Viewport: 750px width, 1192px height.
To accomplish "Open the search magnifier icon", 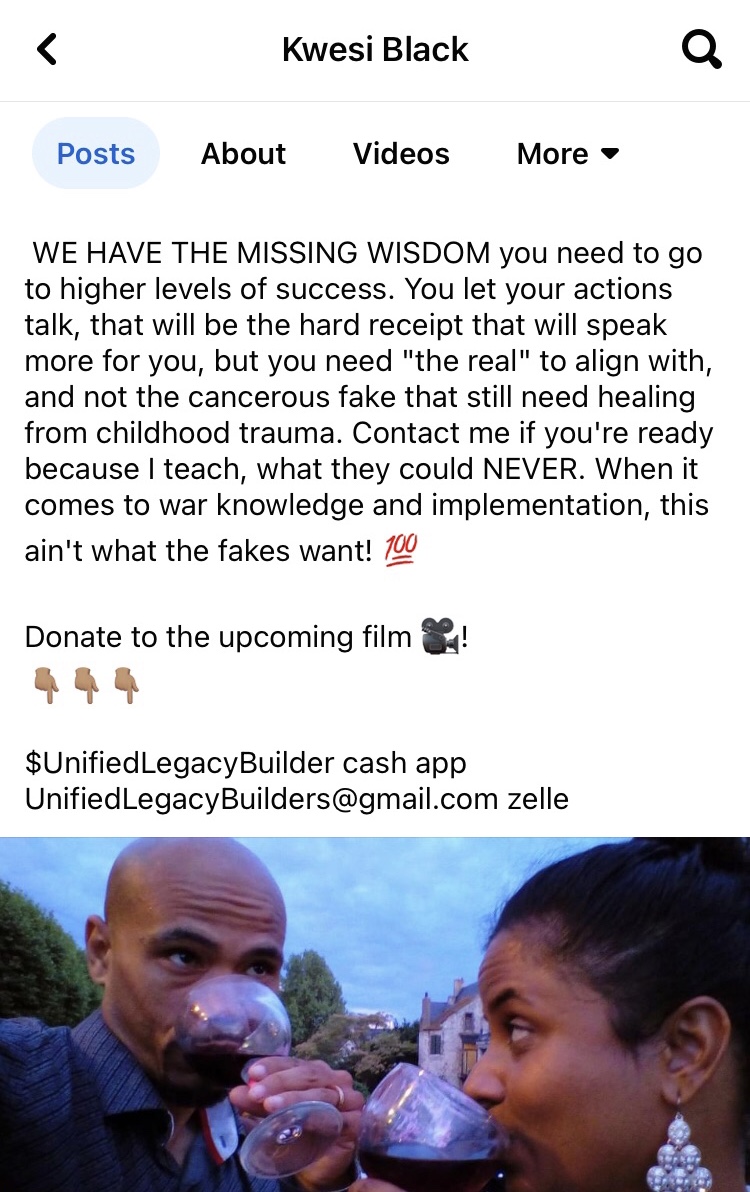I will point(701,49).
